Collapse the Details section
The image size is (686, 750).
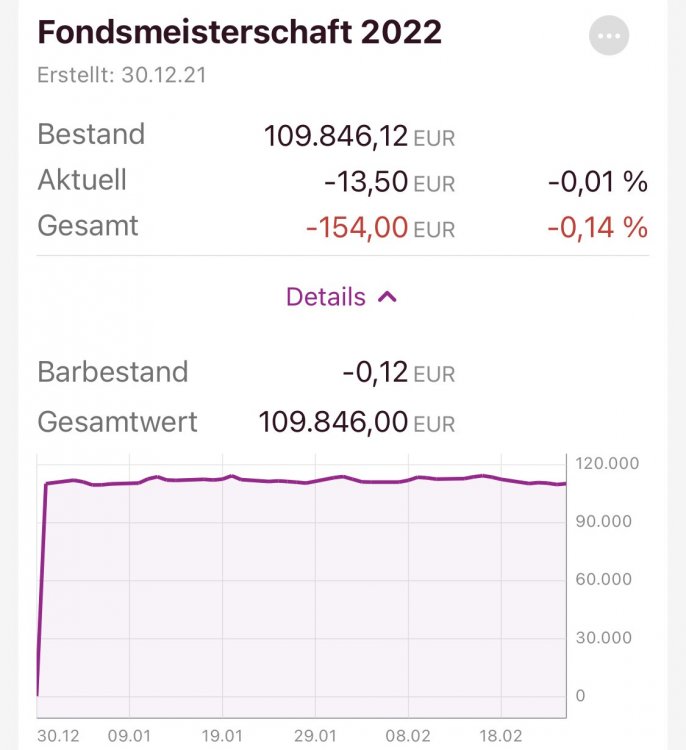tap(342, 297)
